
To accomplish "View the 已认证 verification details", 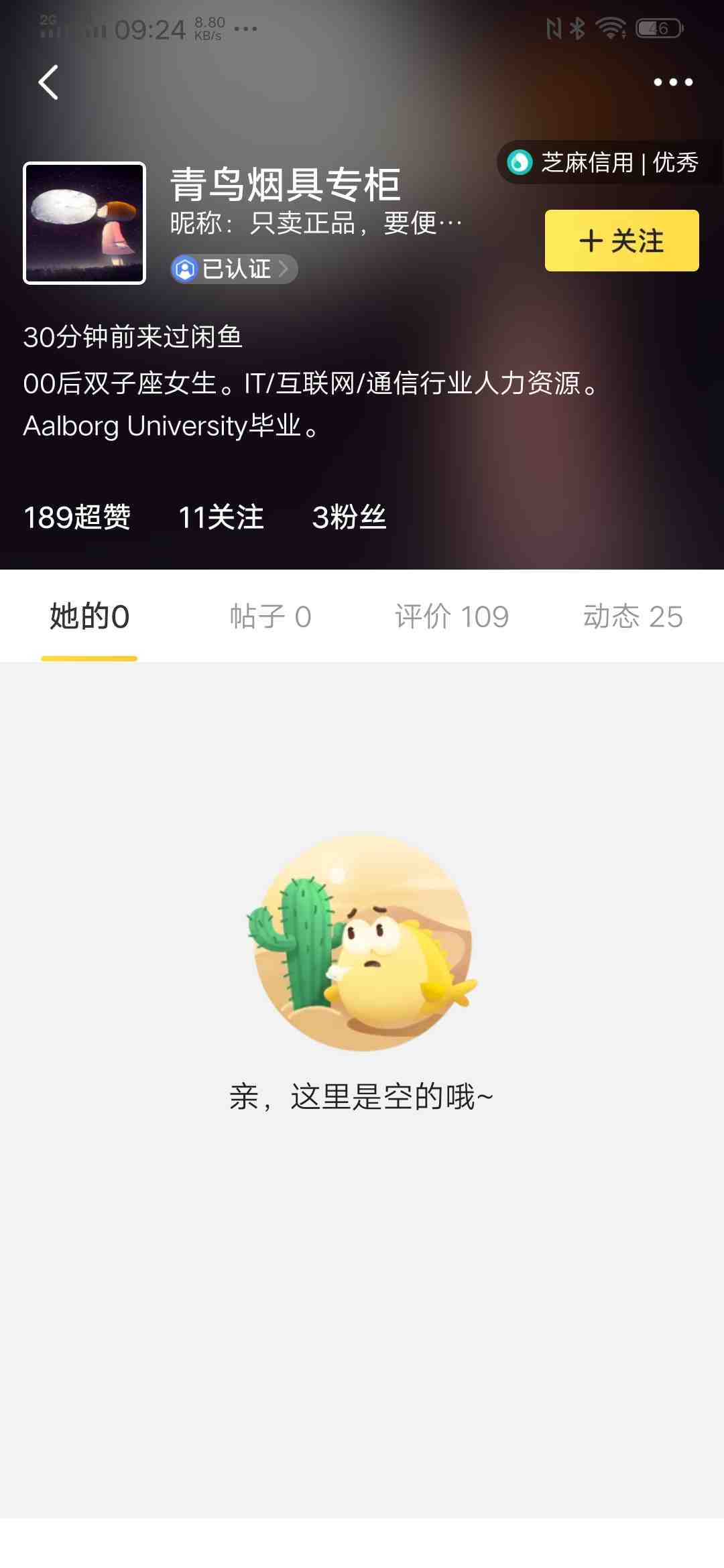I will (x=234, y=269).
